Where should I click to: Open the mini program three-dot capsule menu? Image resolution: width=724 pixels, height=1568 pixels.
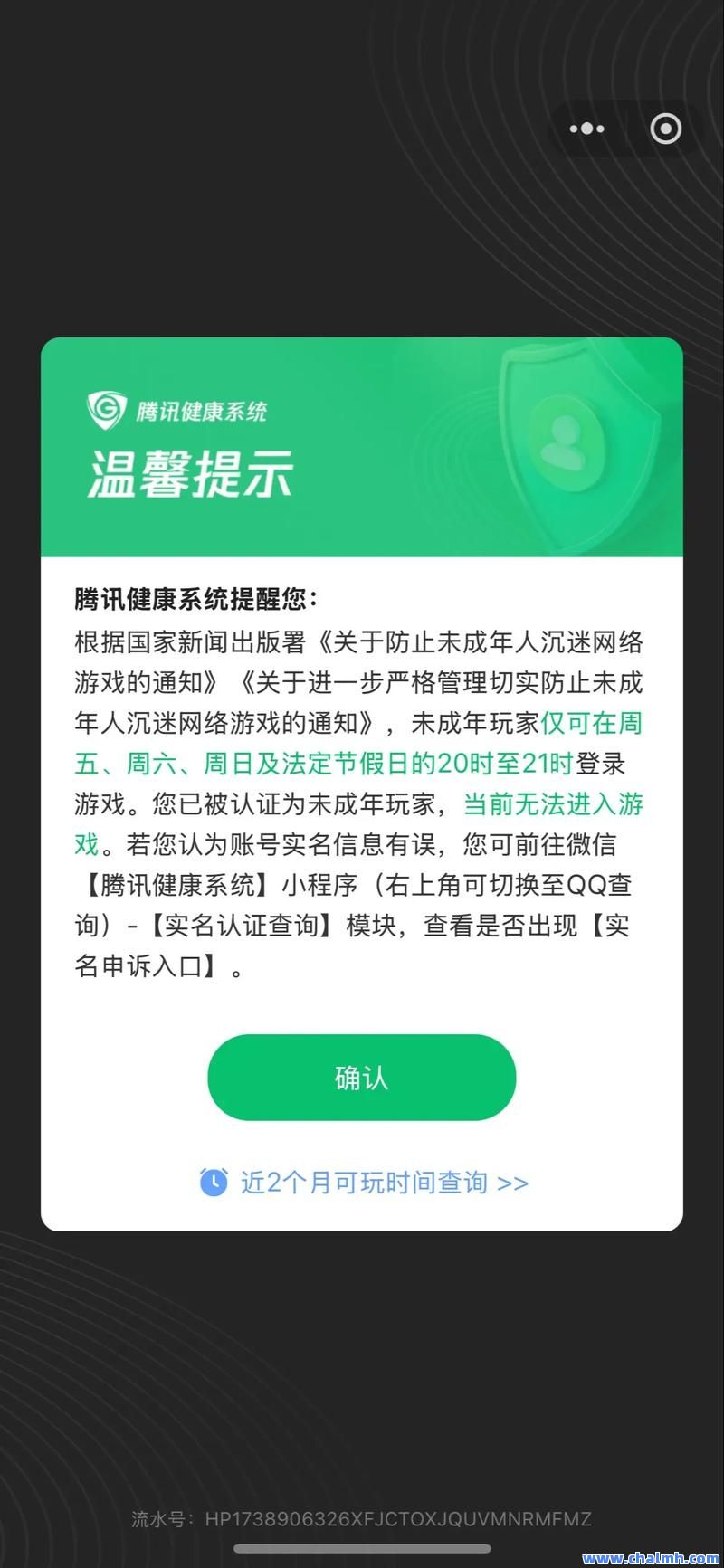pyautogui.click(x=586, y=128)
